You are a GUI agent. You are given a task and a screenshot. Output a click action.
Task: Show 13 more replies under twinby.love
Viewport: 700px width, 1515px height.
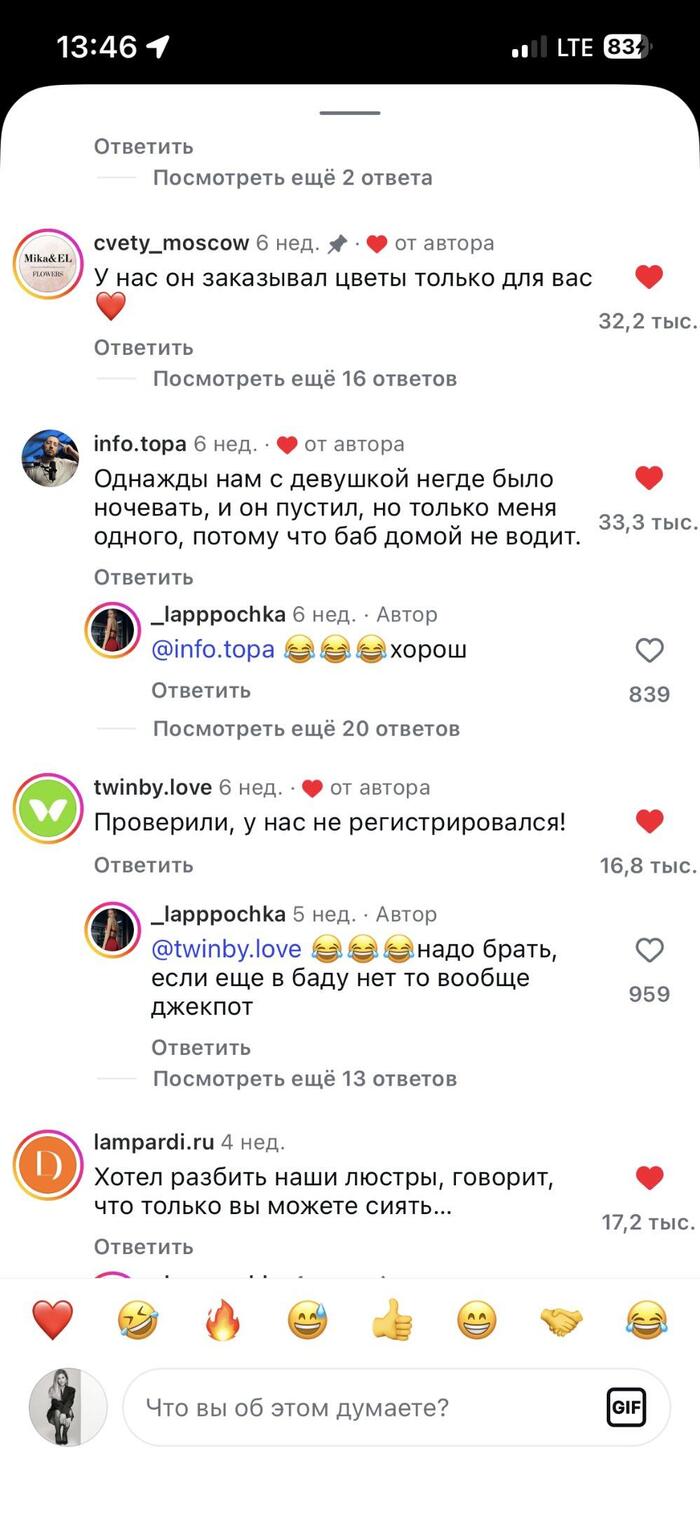[304, 1078]
